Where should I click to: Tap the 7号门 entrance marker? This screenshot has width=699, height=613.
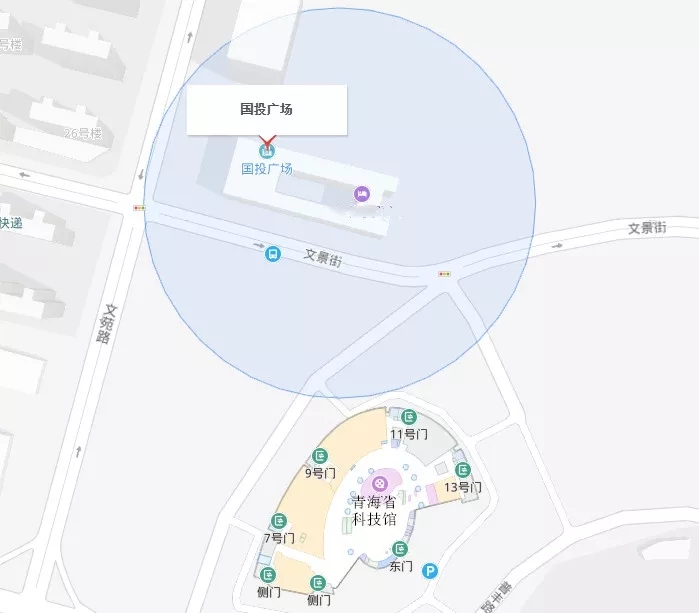[x=279, y=521]
